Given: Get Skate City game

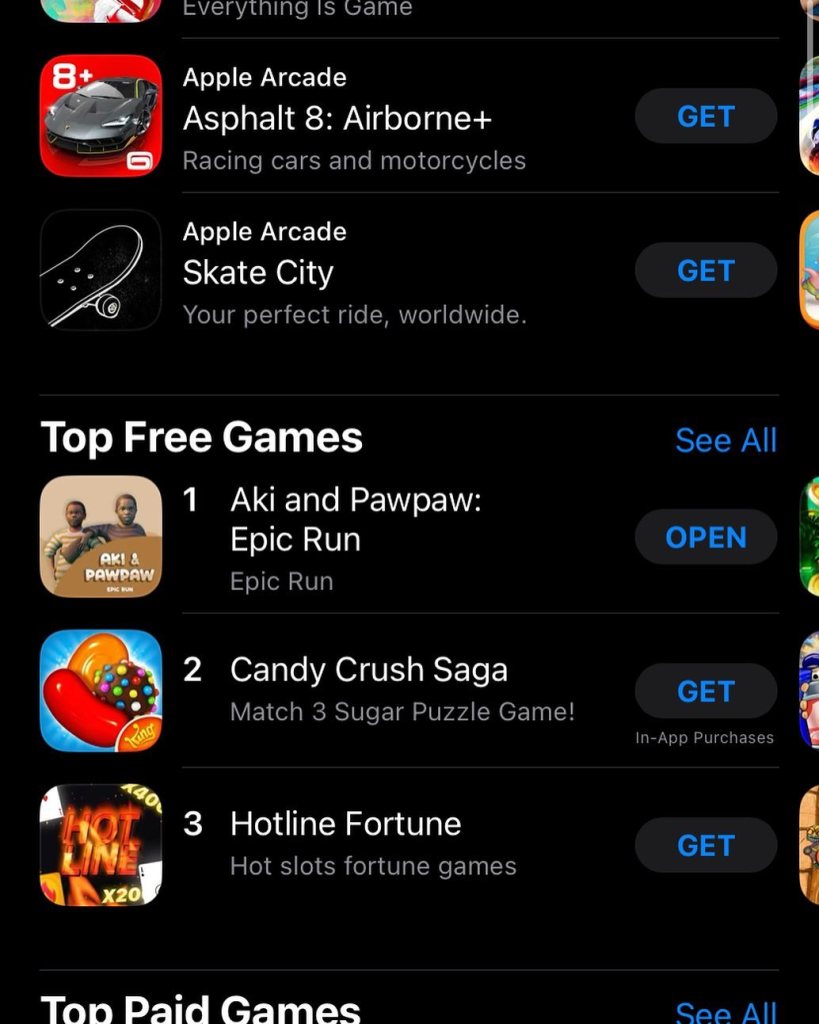Looking at the screenshot, I should [705, 271].
